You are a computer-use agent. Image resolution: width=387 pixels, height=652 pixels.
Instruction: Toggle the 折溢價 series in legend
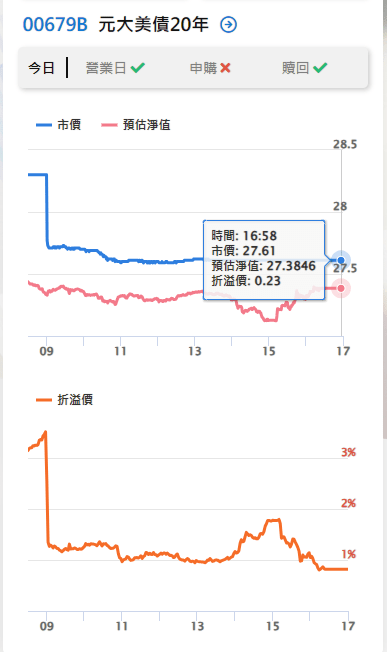coord(64,400)
